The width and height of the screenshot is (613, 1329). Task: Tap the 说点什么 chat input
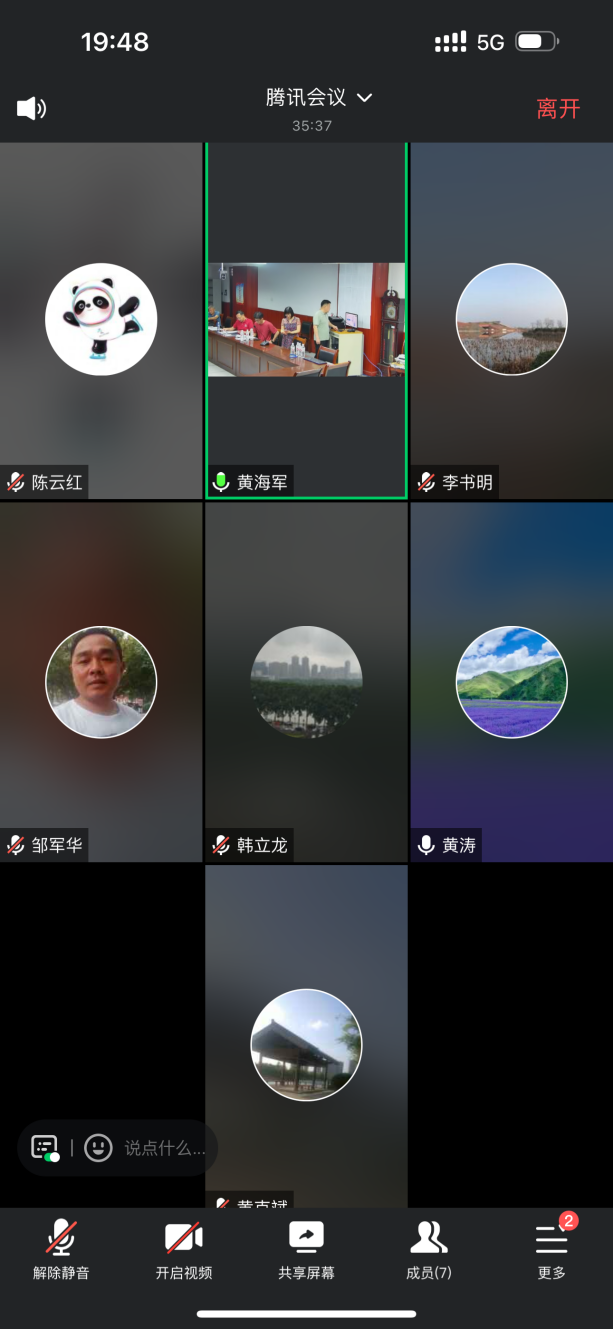(x=165, y=1148)
